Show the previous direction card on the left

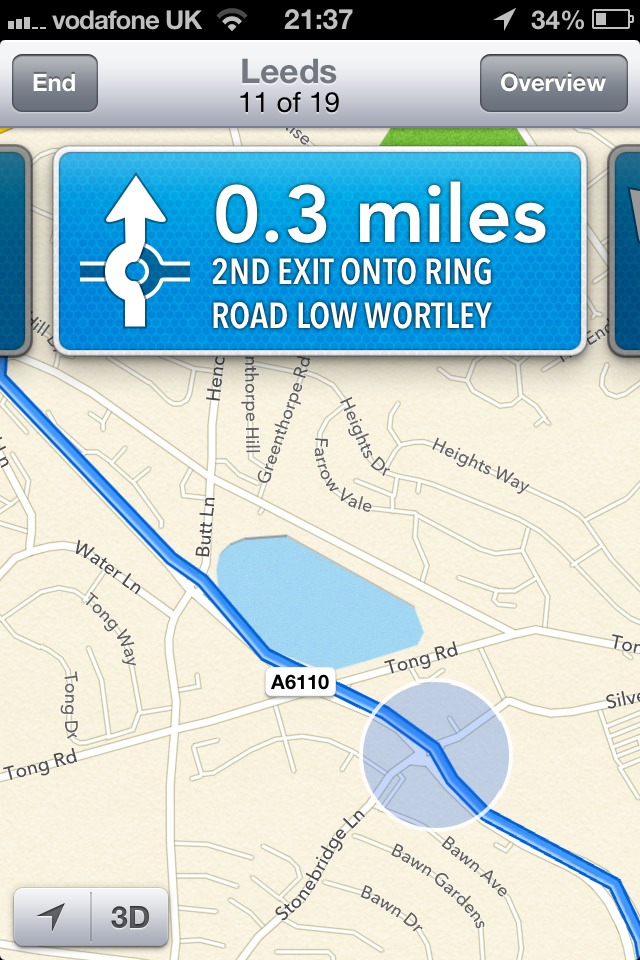[x=12, y=250]
